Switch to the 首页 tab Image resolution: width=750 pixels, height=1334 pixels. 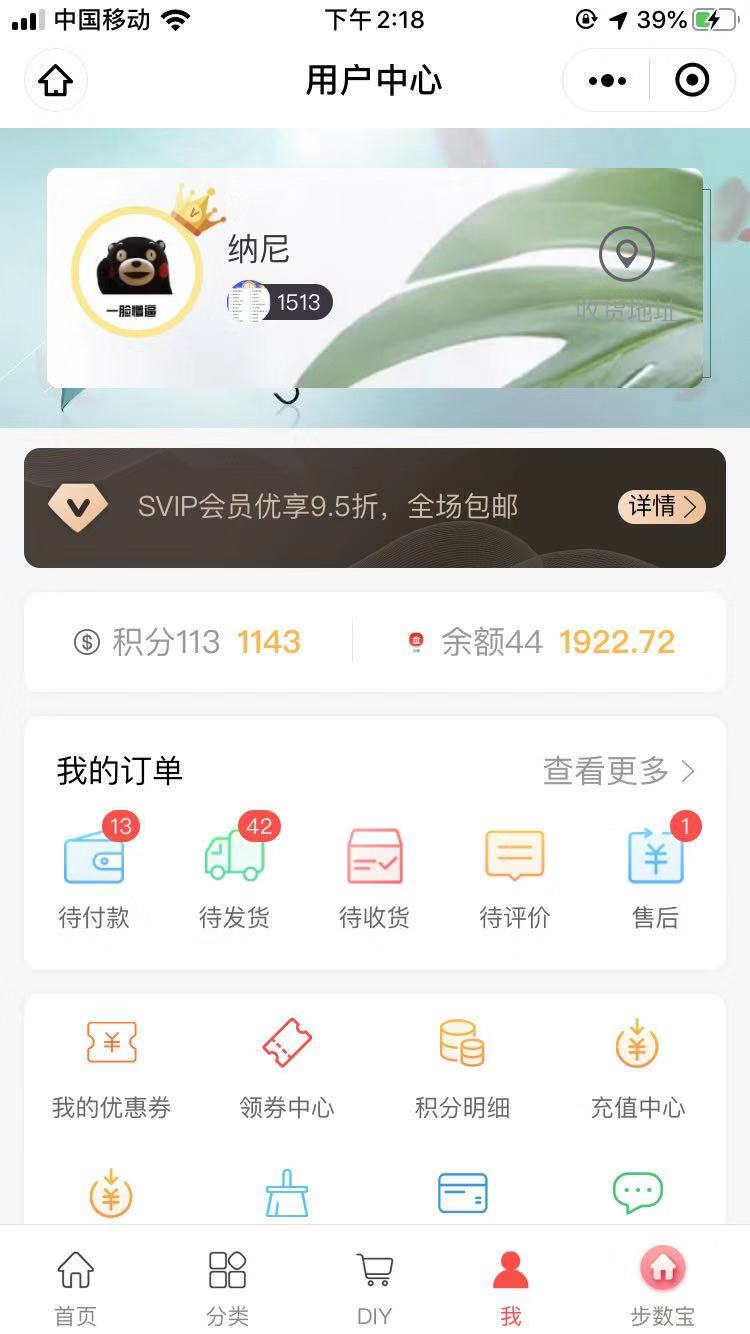coord(75,1286)
